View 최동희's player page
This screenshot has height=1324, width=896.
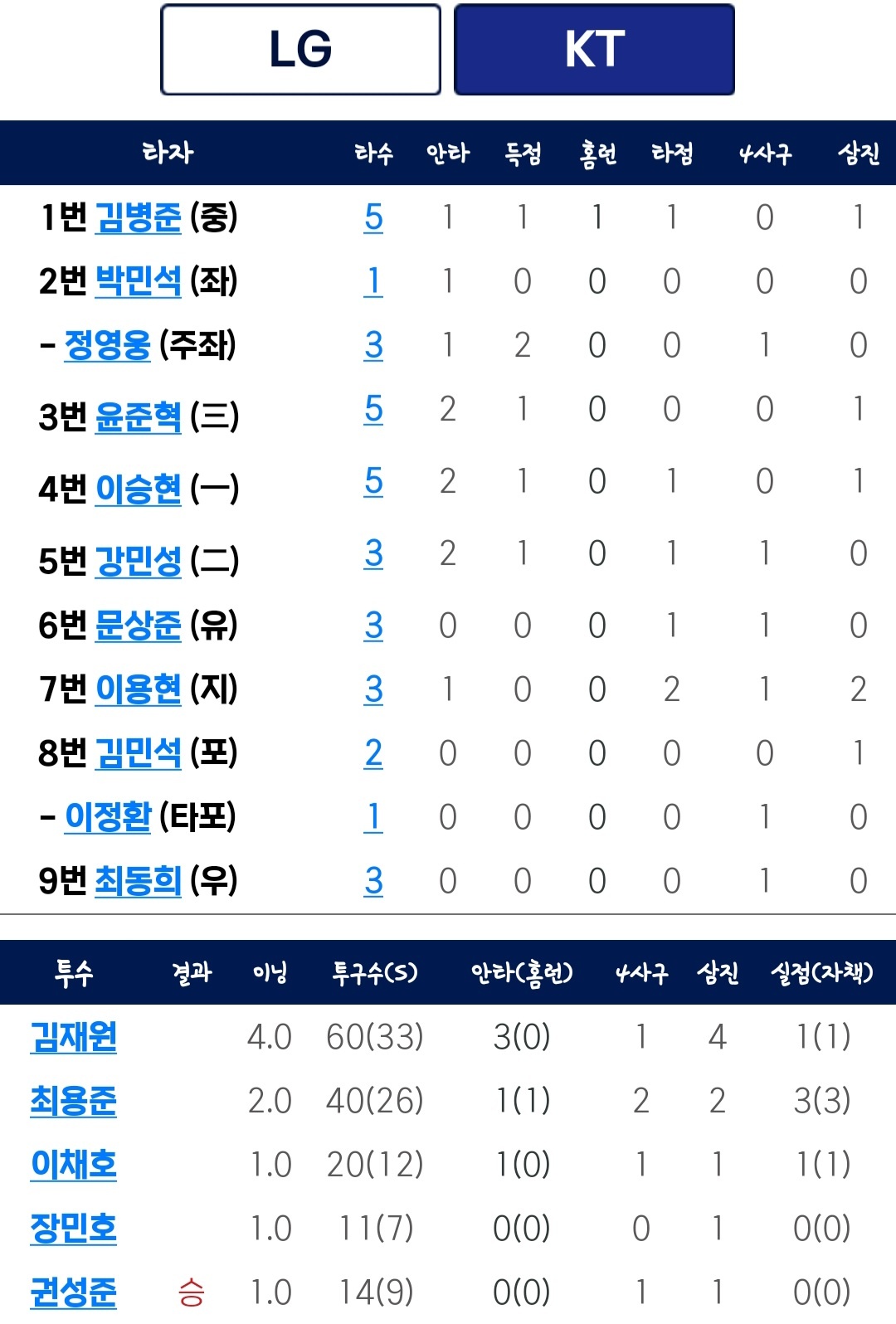pos(138,880)
